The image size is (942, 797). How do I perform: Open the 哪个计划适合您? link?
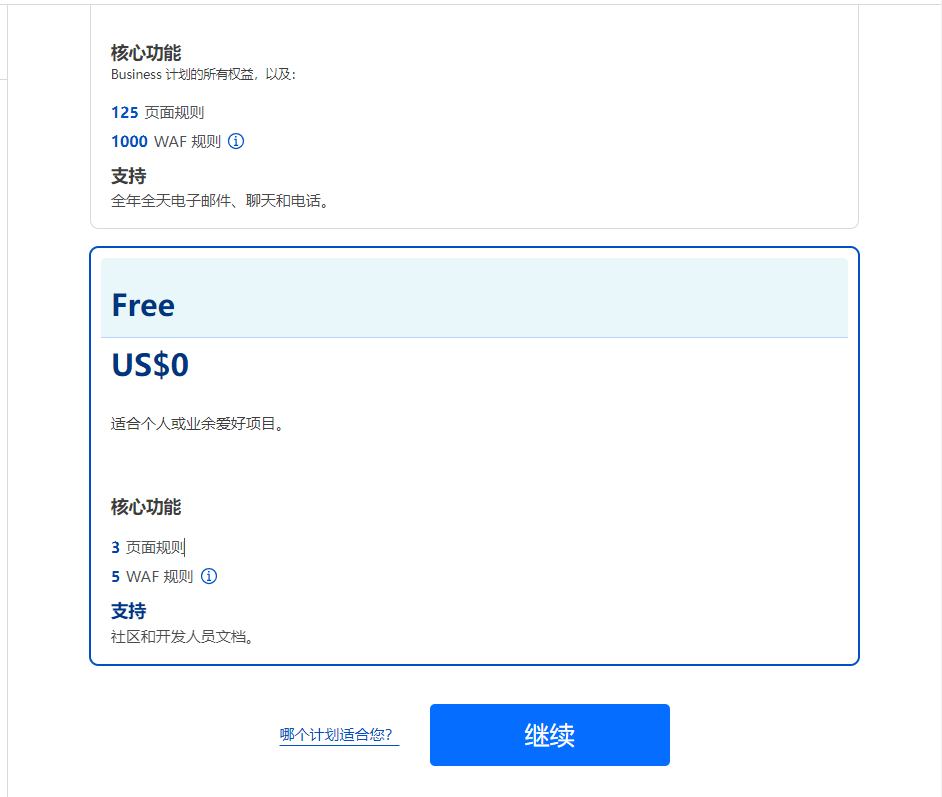coord(337,735)
